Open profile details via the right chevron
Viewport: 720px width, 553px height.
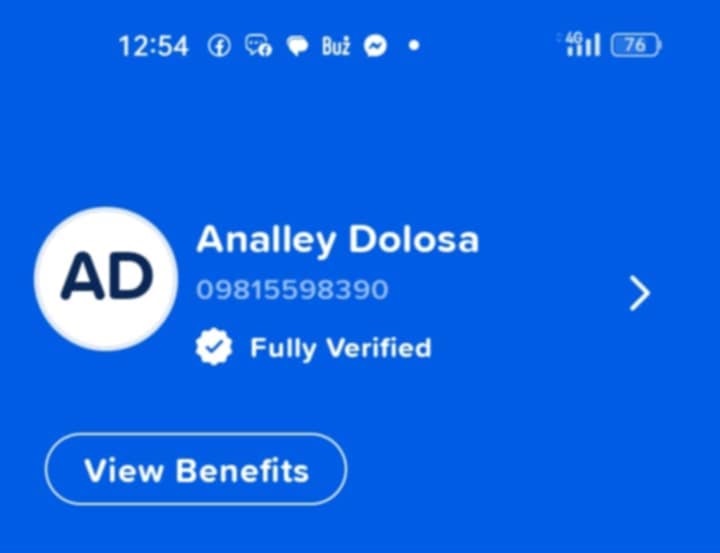(x=640, y=293)
